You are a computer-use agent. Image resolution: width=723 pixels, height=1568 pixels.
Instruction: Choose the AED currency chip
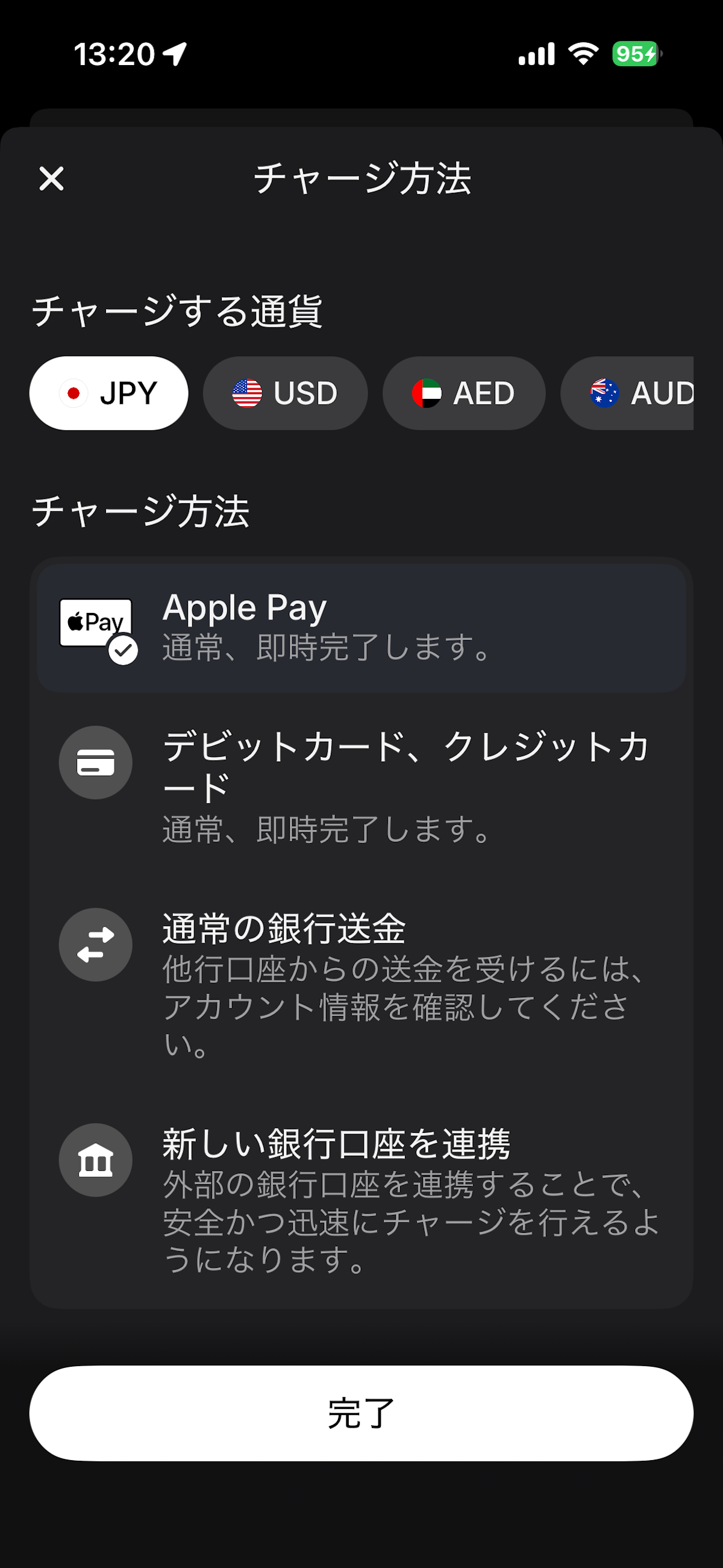tap(464, 394)
